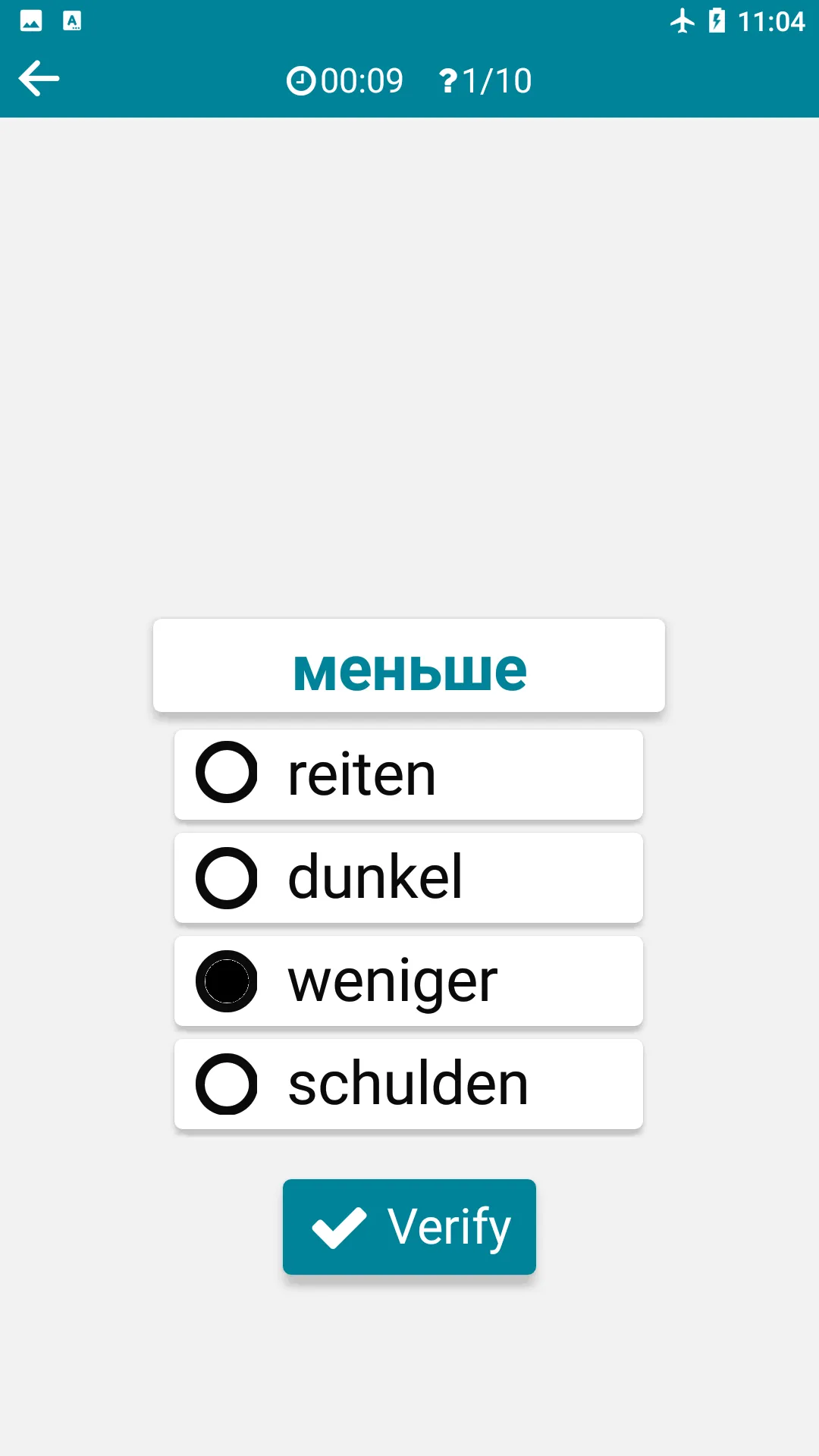Tap the clock time 11:04 in status bar
The height and width of the screenshot is (1456, 819).
tap(773, 22)
